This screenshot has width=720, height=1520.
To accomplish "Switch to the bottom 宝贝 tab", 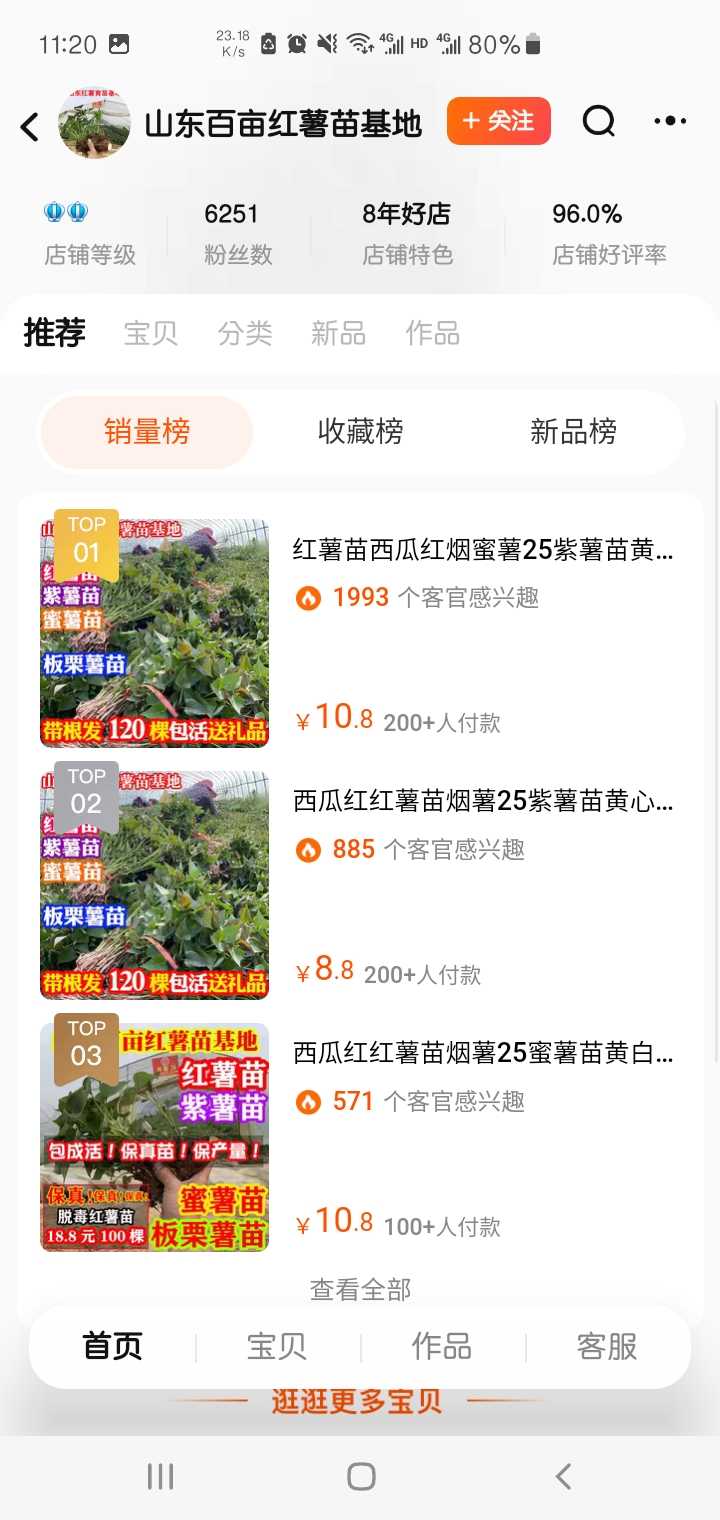I will point(277,1347).
